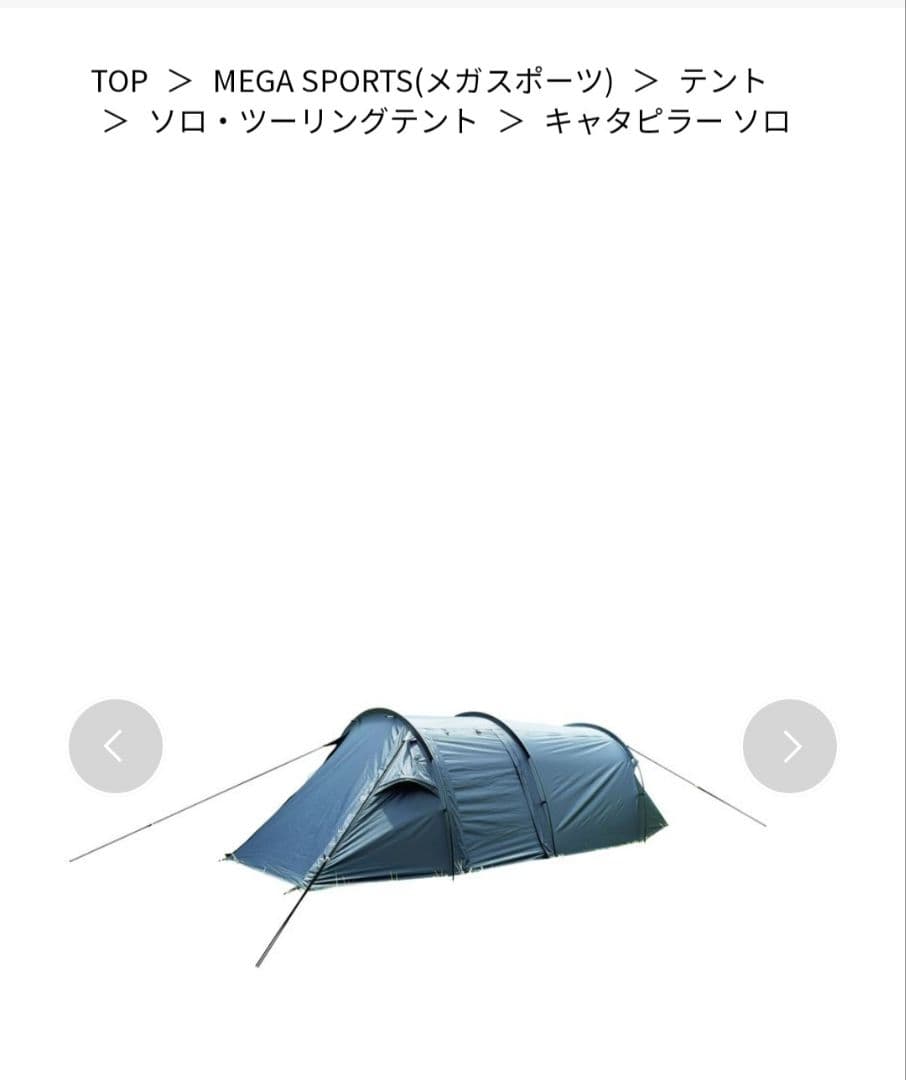Click the back navigation circle icon
Image resolution: width=906 pixels, height=1080 pixels.
(x=114, y=745)
